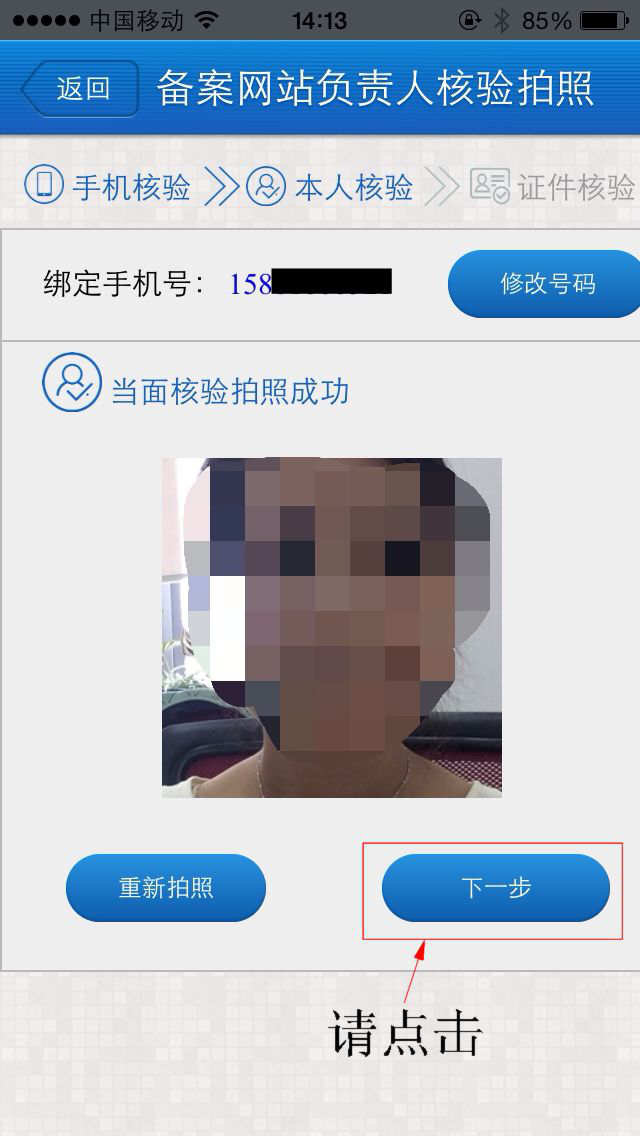The width and height of the screenshot is (640, 1136).
Task: Tap the 返回 back button
Action: (80, 88)
